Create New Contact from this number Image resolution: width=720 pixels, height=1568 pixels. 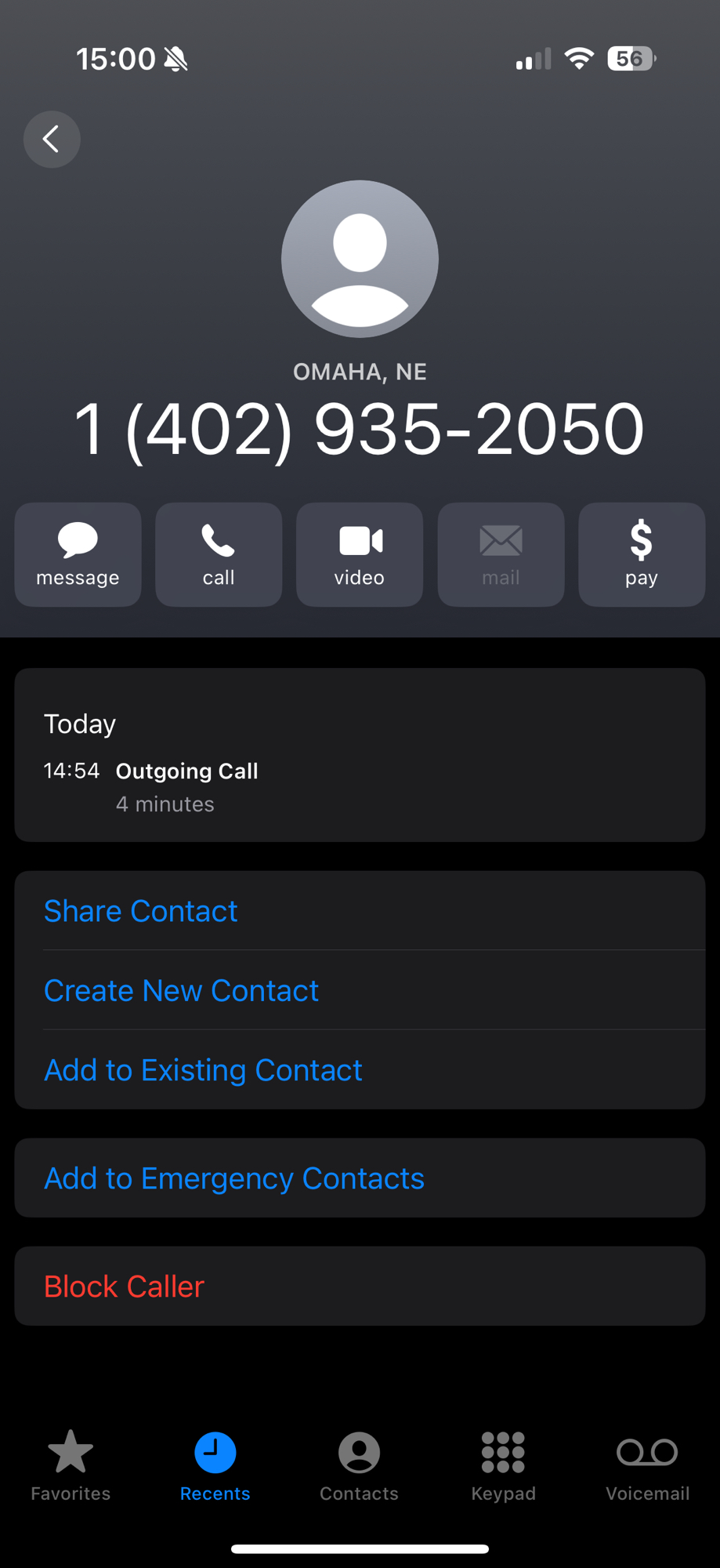(182, 991)
